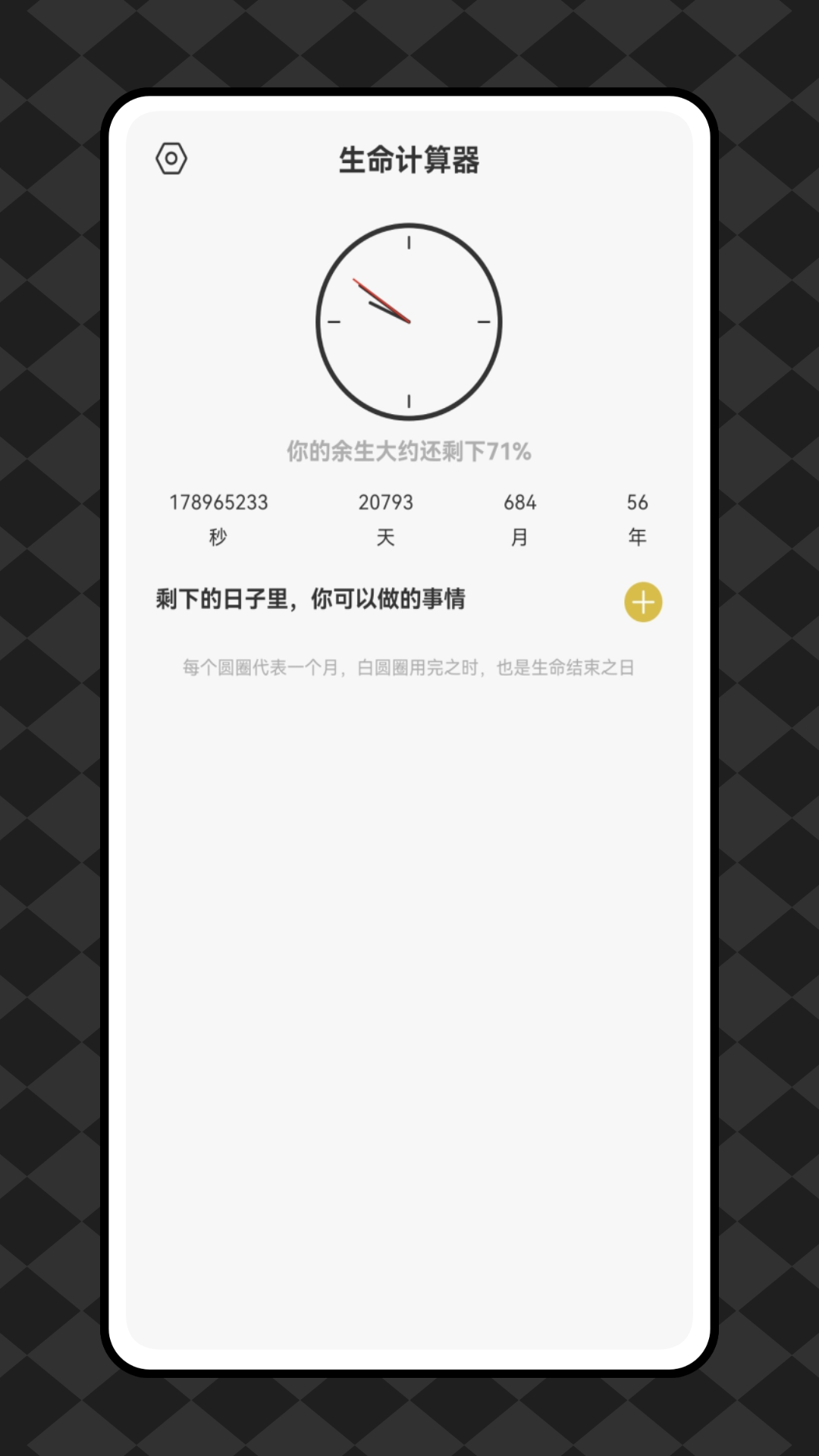
Task: Tap the yellow plus icon to add a task
Action: pos(642,603)
